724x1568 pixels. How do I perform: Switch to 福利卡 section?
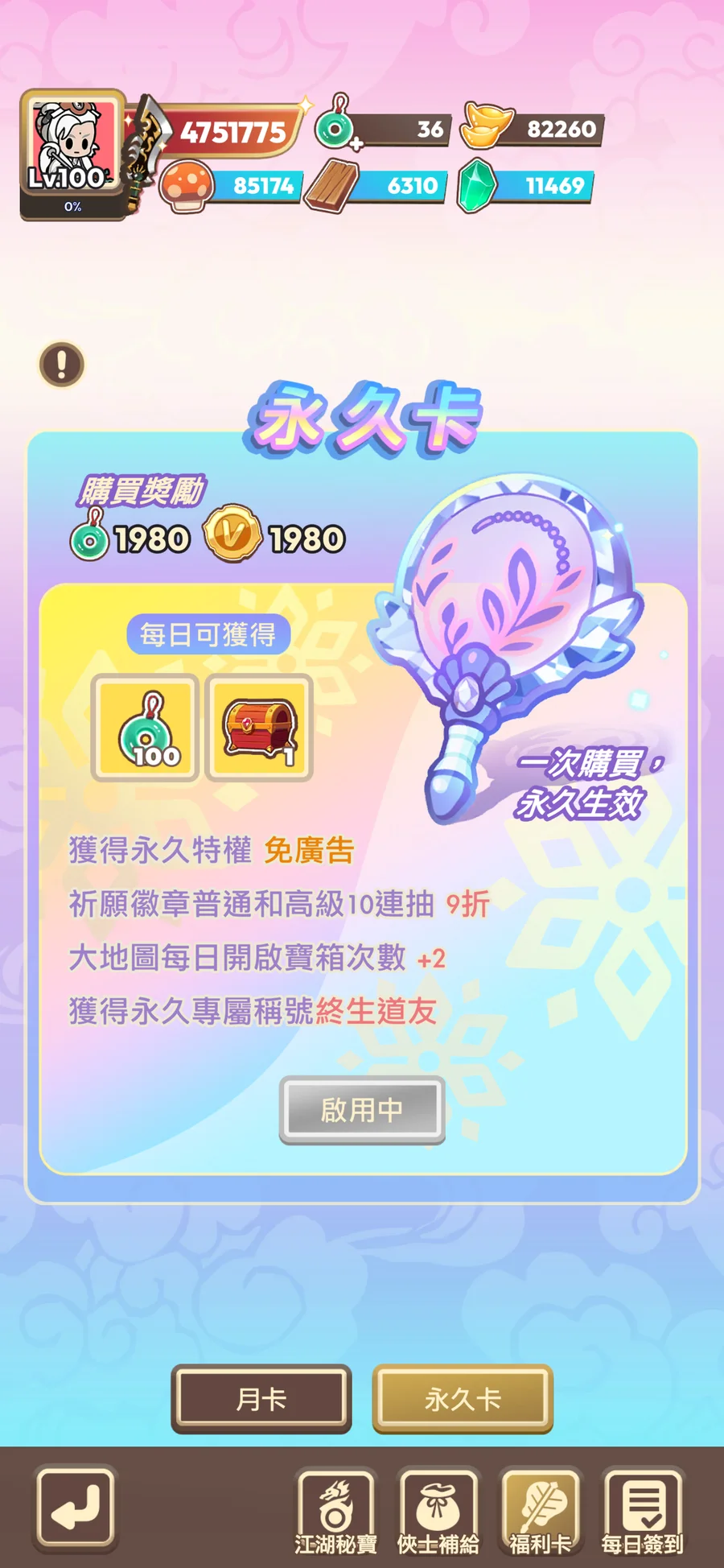[541, 1512]
